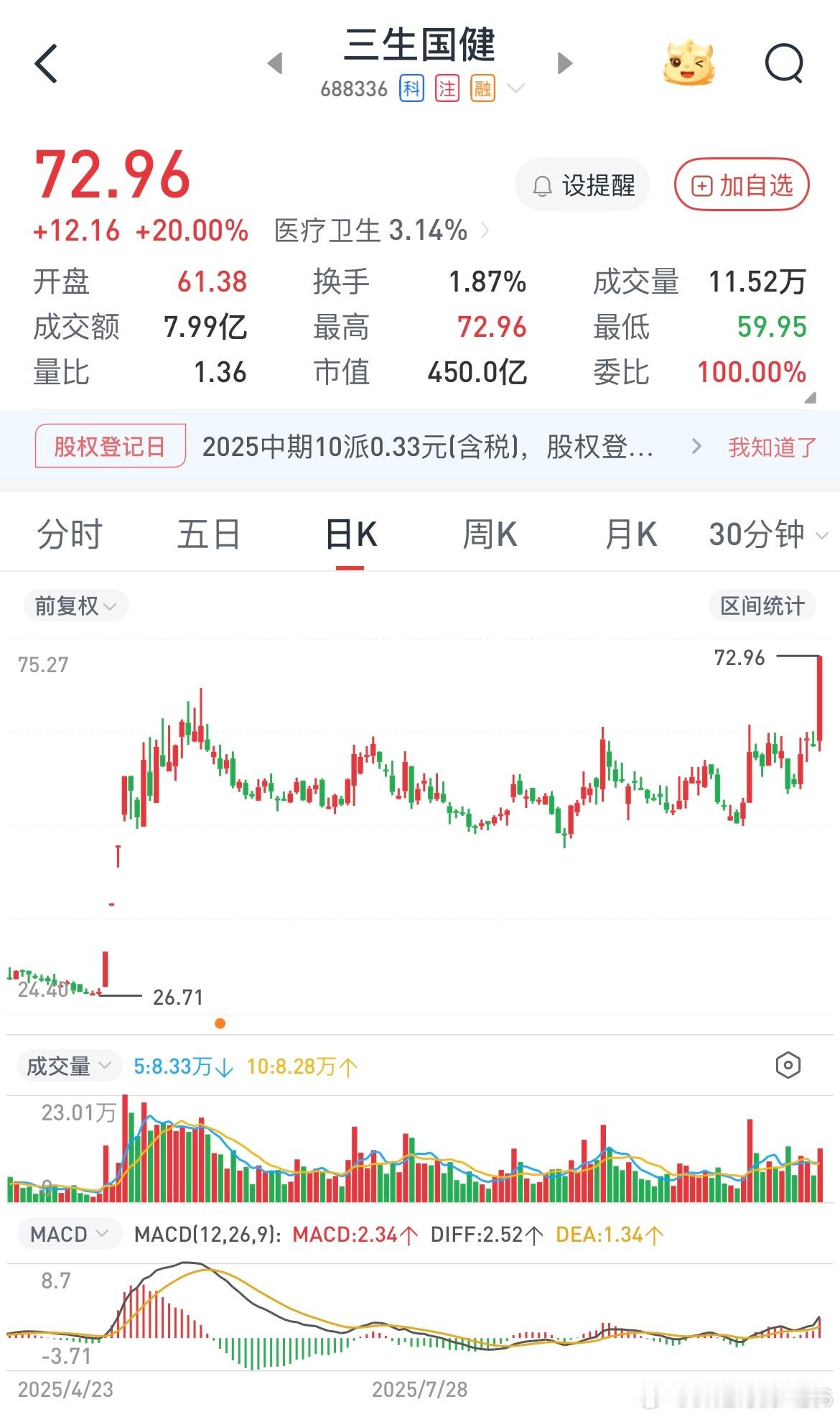Open search via the magnifier icon
The height and width of the screenshot is (1417, 840).
tap(785, 63)
